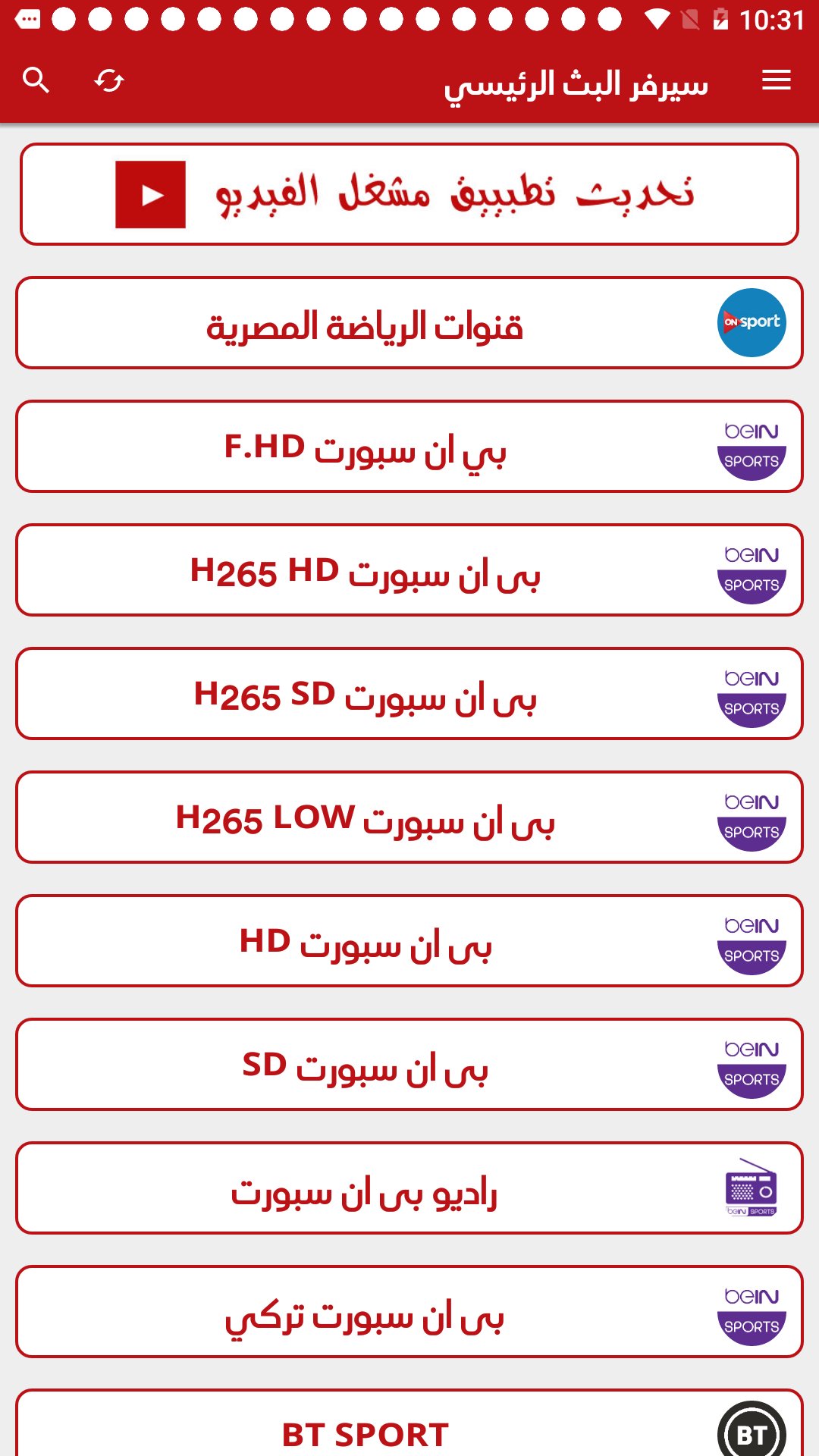Select بى ان سبورت HD row

409,941
